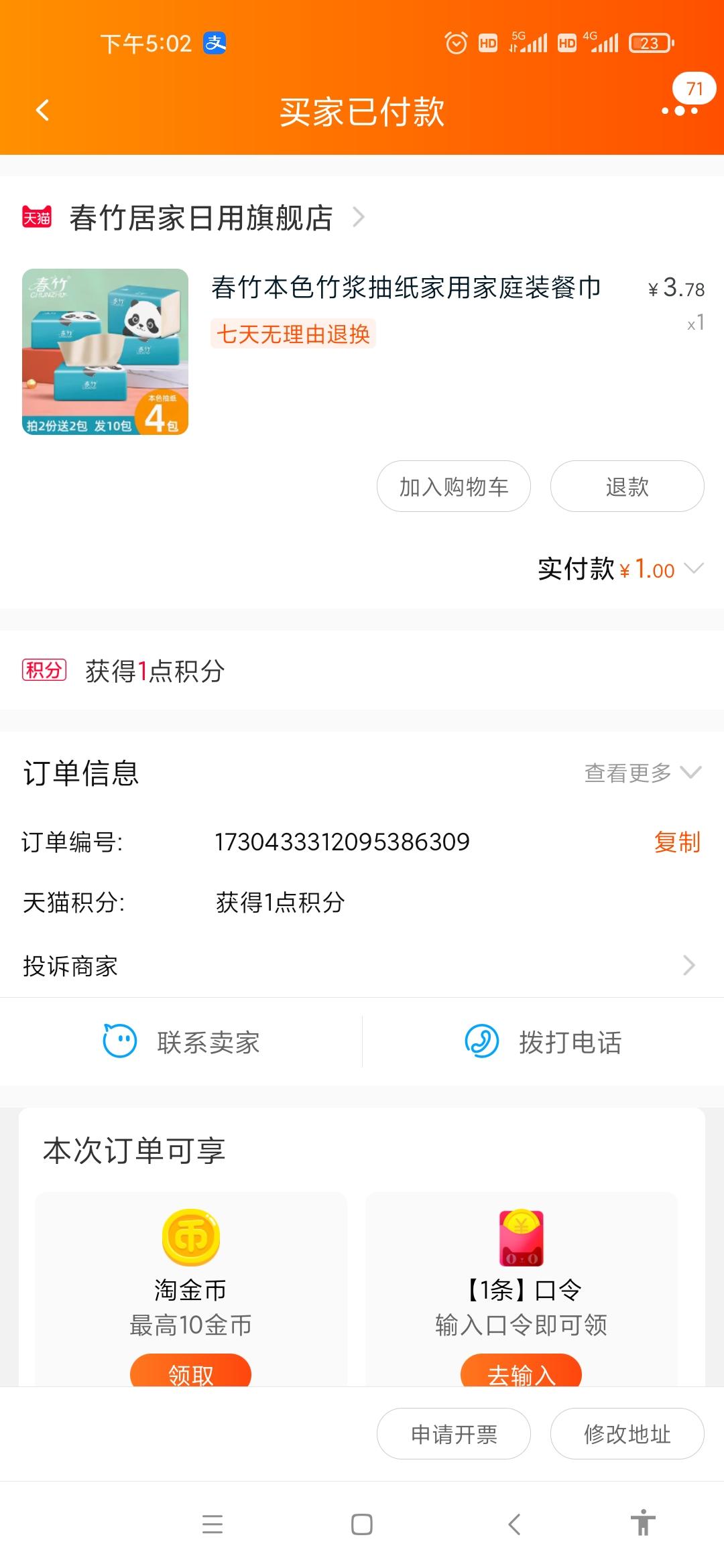The height and width of the screenshot is (1568, 724).
Task: Tap 申请开票 to request invoice
Action: (x=453, y=1433)
